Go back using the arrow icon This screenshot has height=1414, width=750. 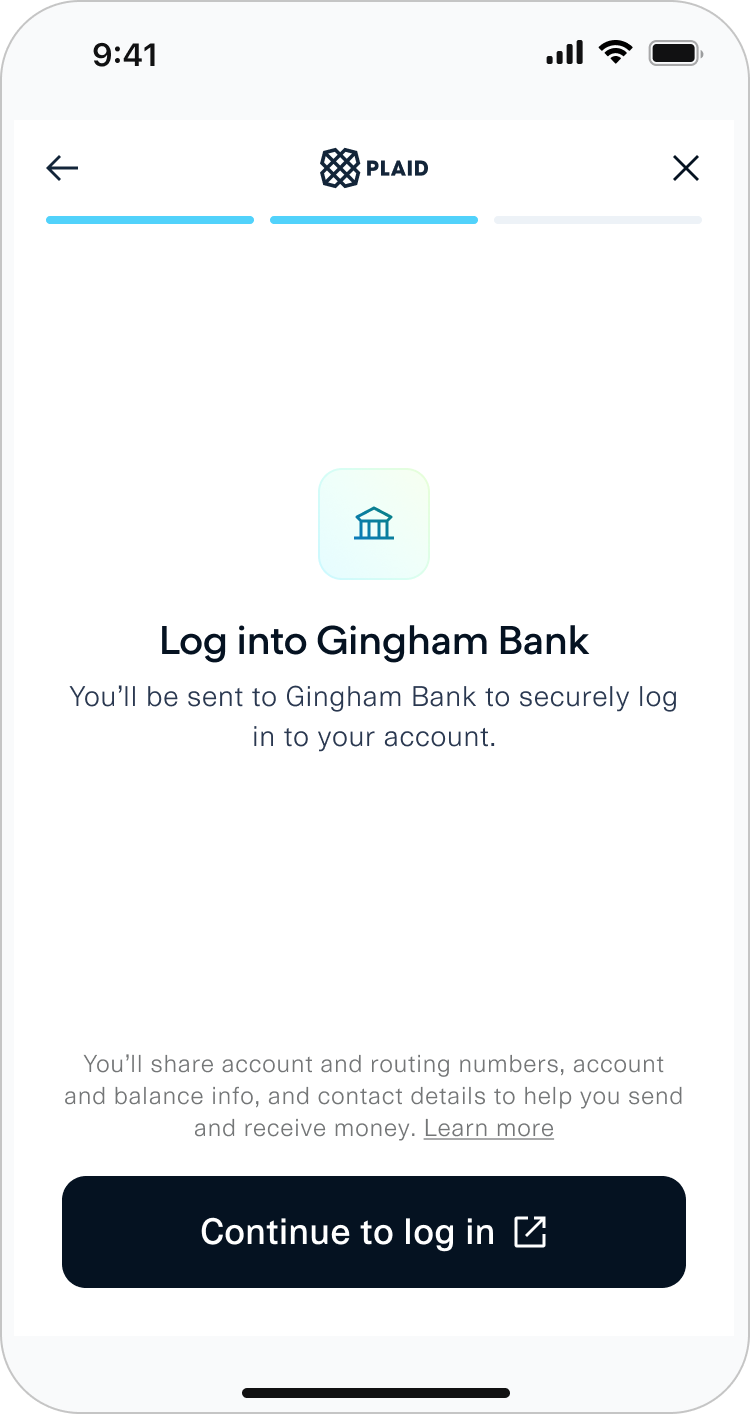62,168
